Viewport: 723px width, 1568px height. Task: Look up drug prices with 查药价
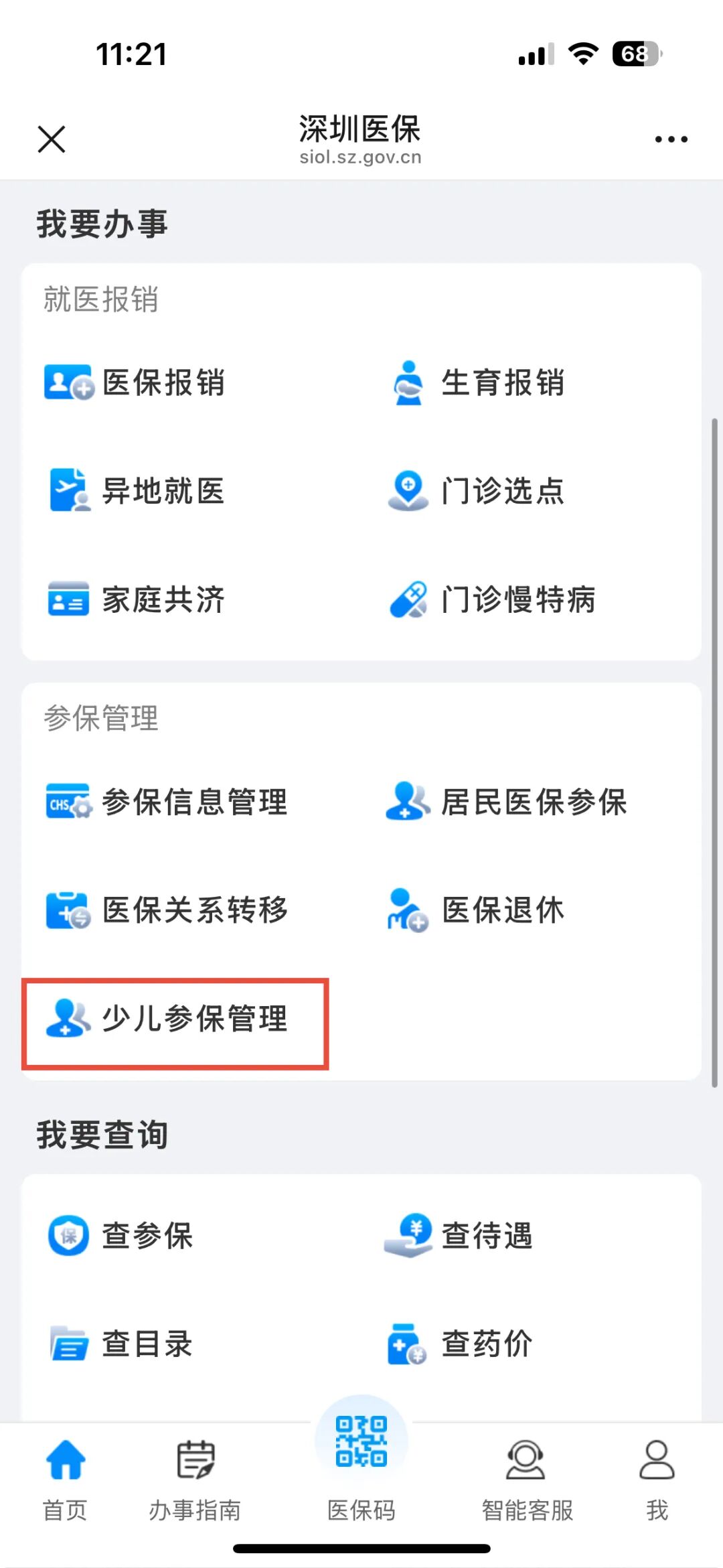[459, 1344]
